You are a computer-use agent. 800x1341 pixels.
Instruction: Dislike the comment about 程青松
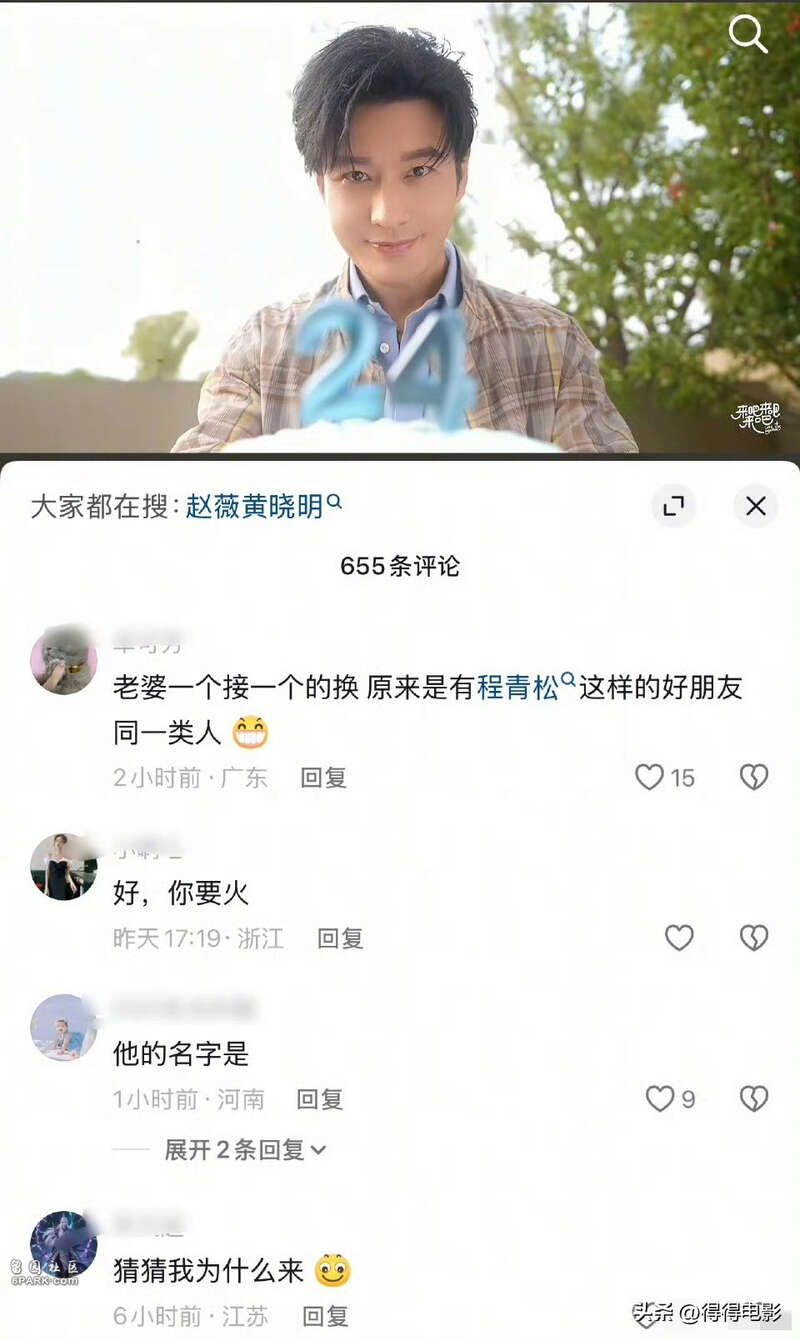coord(753,777)
